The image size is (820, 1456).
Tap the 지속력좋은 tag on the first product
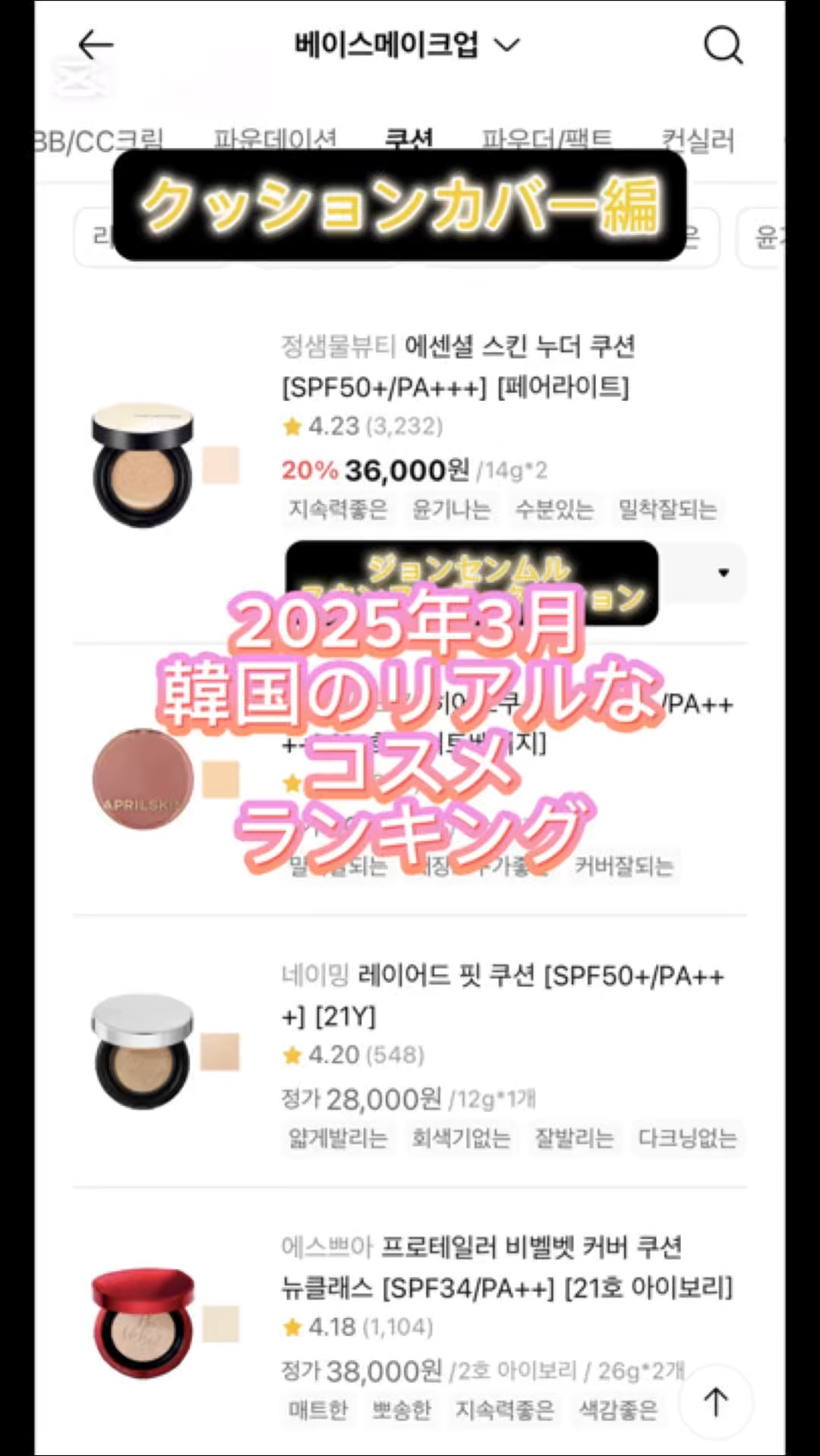point(336,509)
